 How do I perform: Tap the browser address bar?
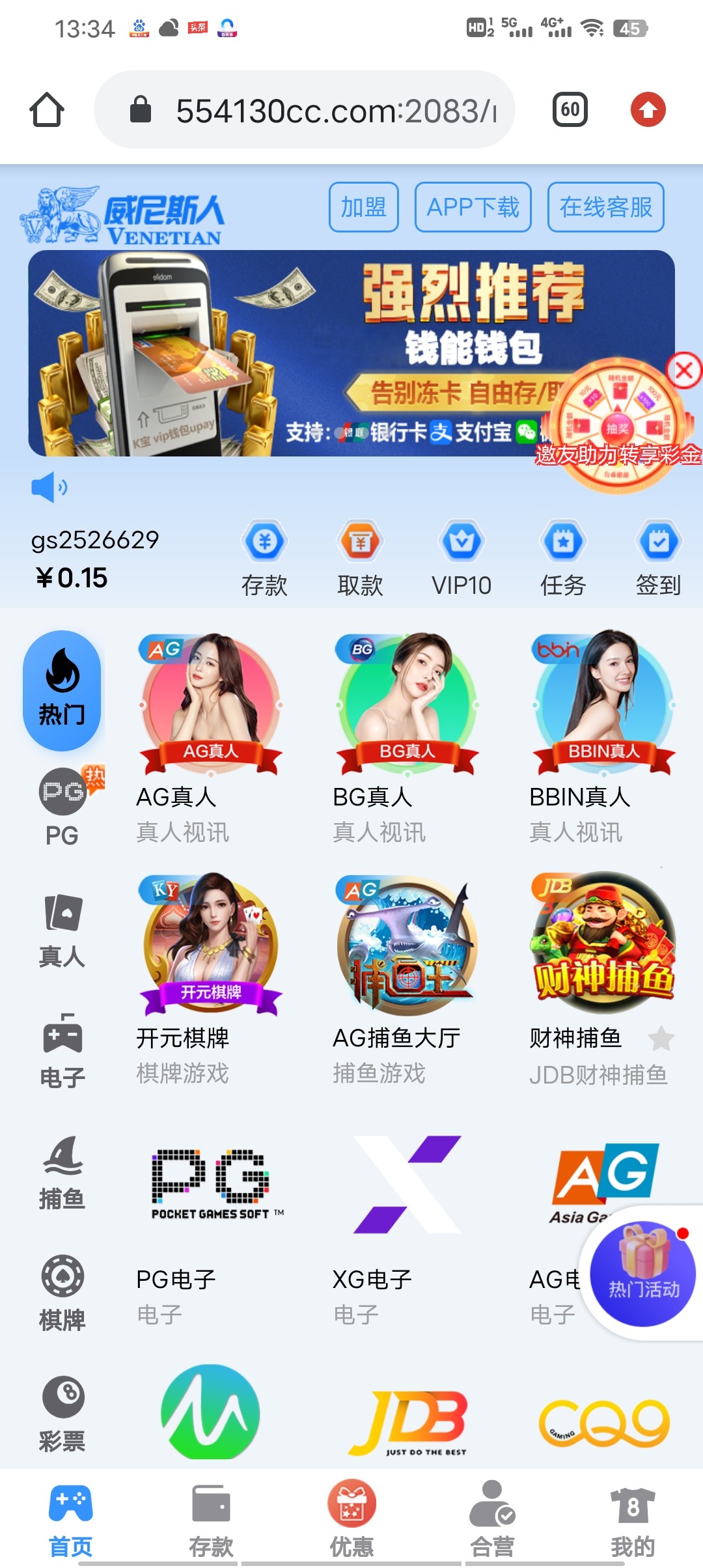305,110
